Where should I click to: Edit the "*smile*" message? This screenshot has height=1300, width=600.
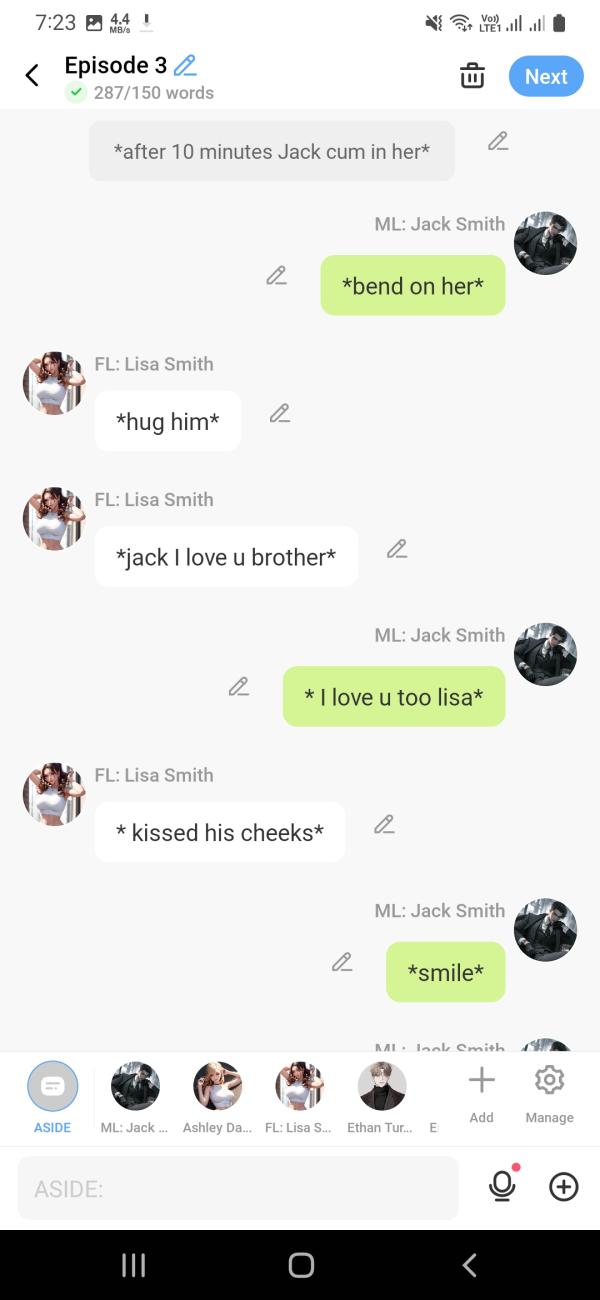[342, 962]
